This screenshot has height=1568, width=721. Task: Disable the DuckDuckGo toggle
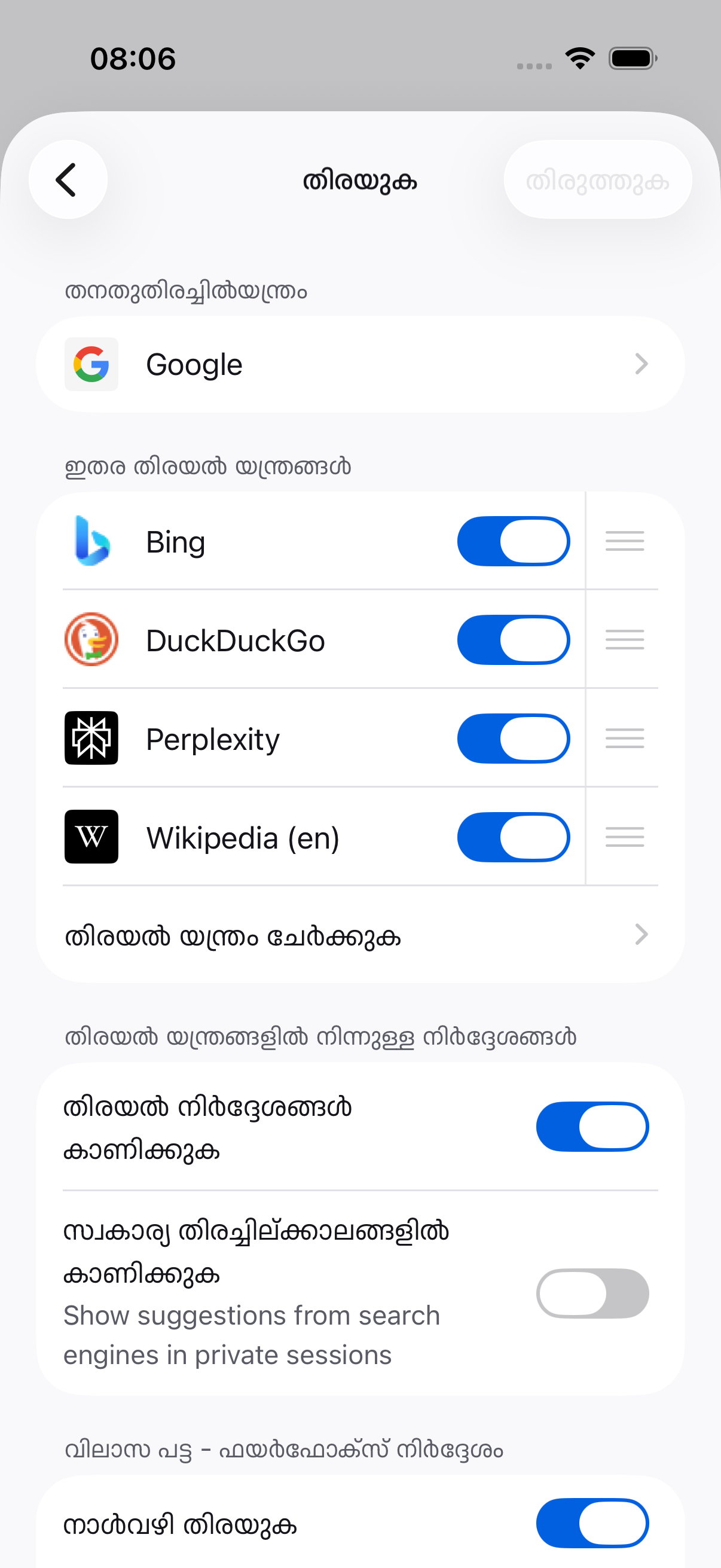[513, 640]
